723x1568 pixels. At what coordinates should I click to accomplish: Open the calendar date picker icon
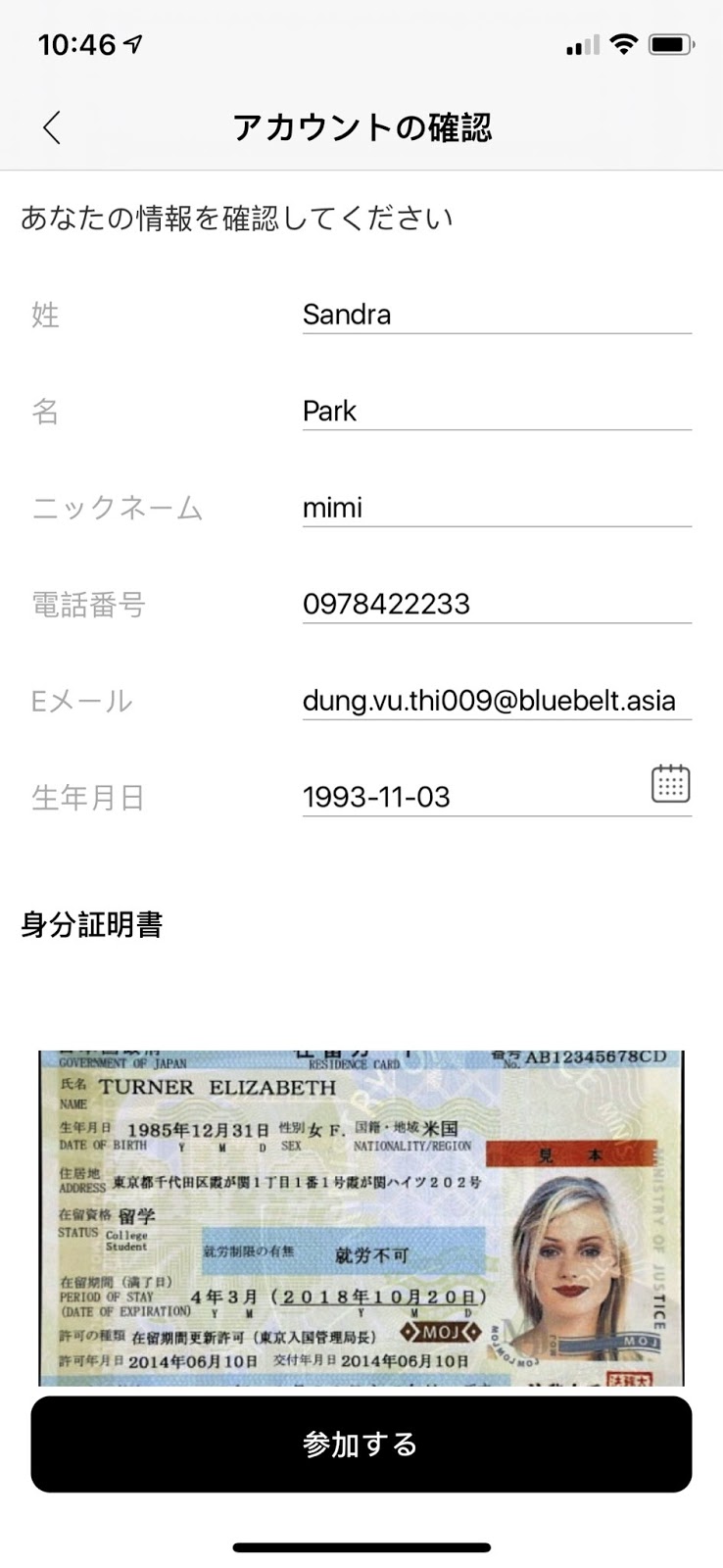[x=671, y=784]
